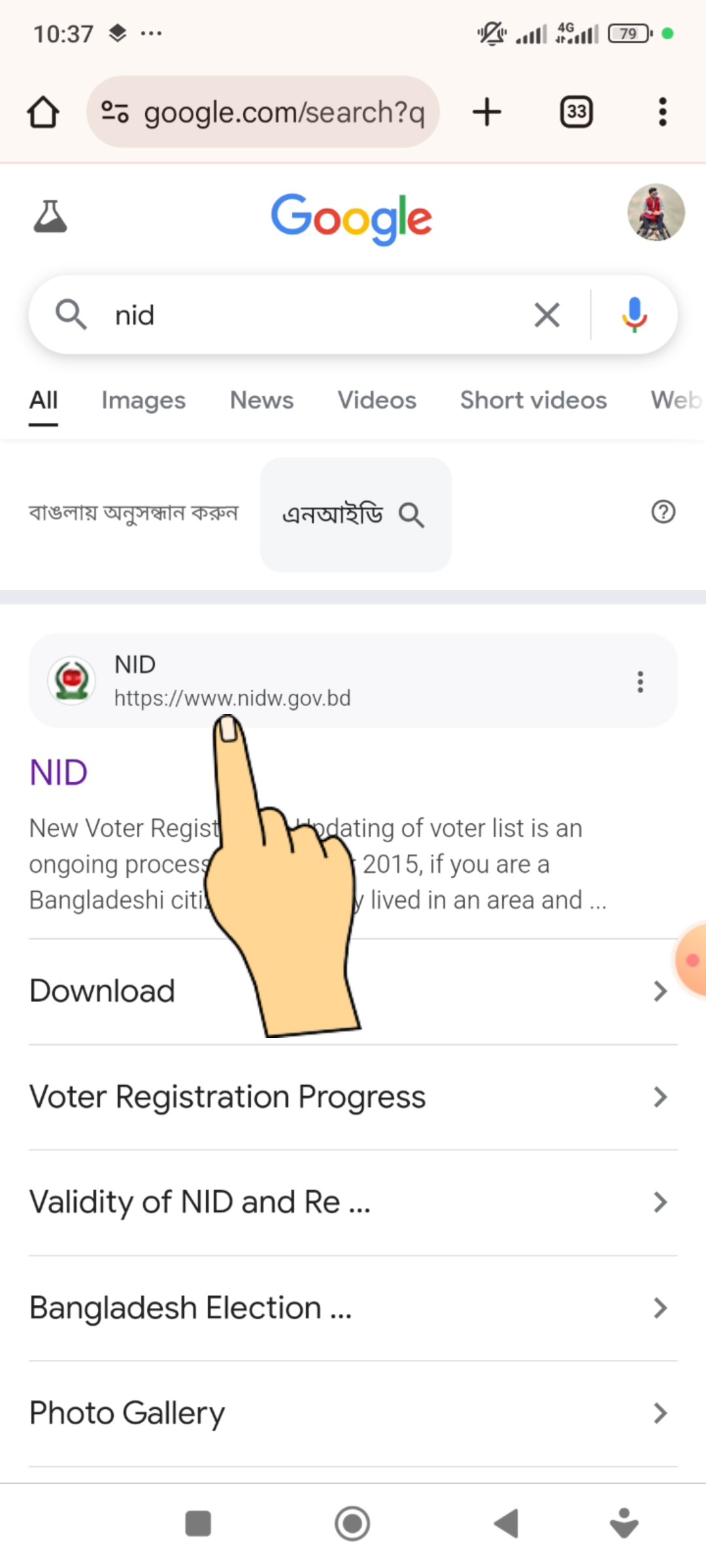Switch to the Videos tab
This screenshot has width=706, height=1568.
[377, 400]
